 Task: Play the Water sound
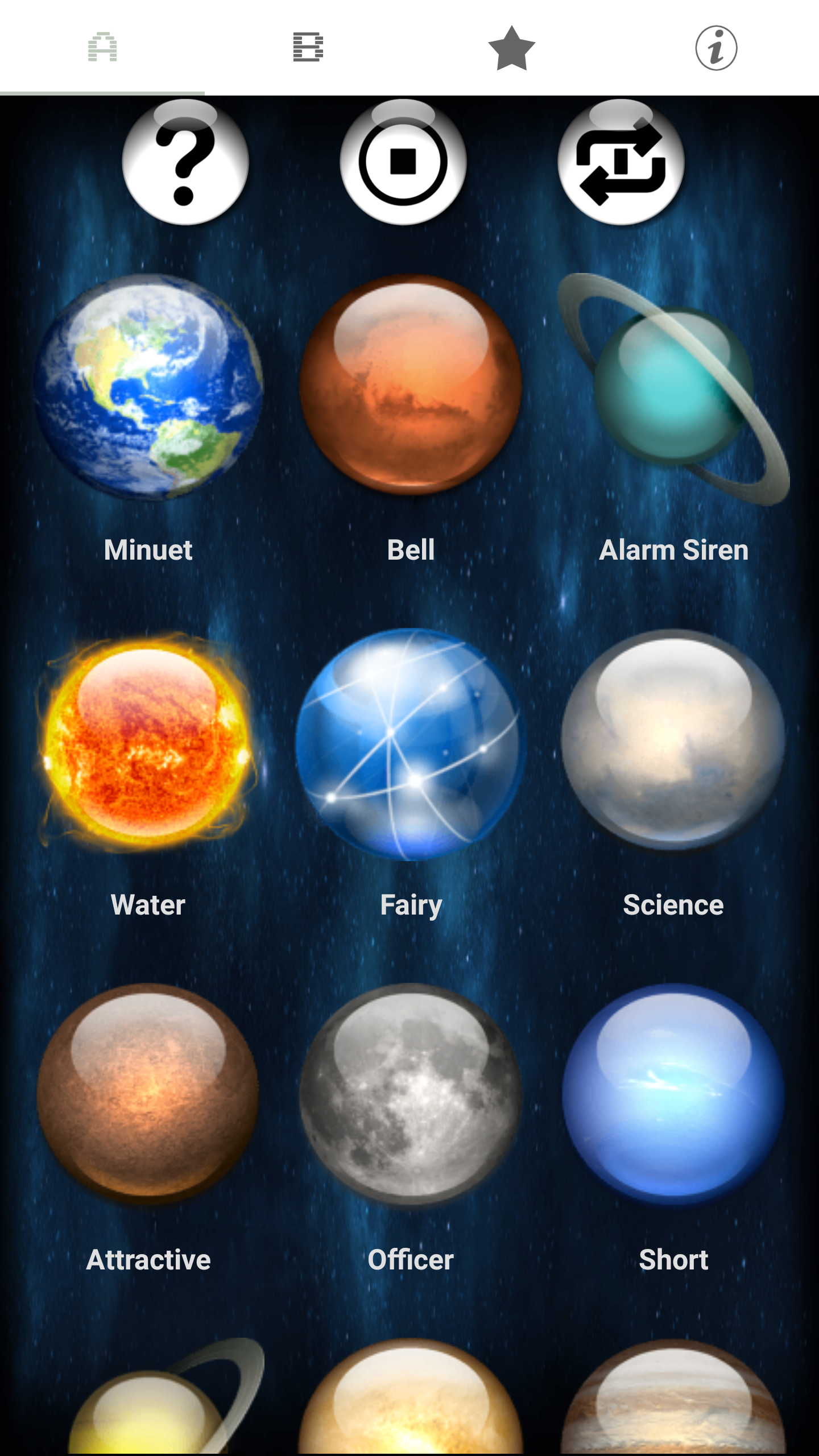click(x=148, y=741)
